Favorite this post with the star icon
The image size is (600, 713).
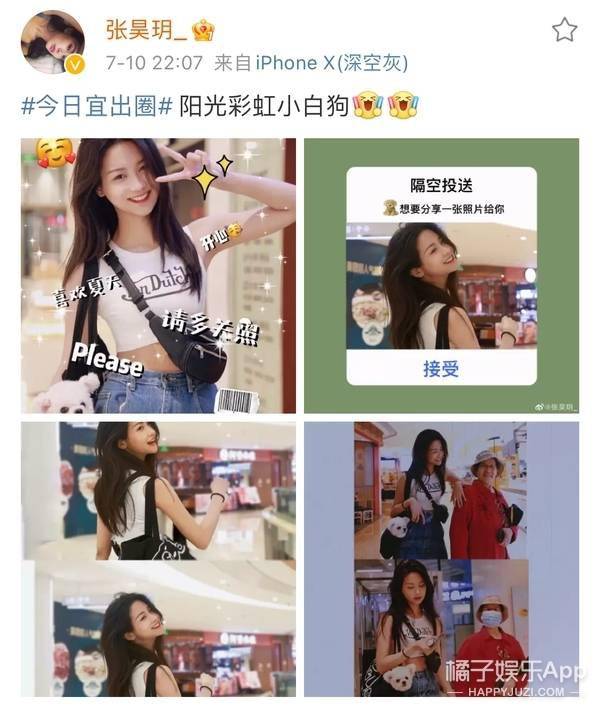click(x=564, y=29)
